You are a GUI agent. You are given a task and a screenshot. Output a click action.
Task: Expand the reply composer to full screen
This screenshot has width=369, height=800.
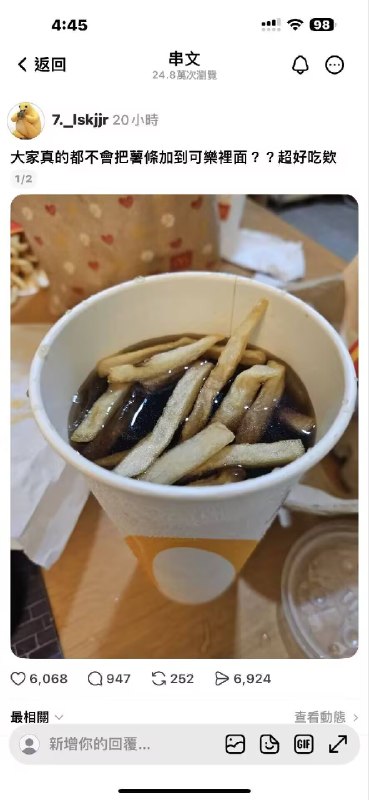[x=338, y=744]
